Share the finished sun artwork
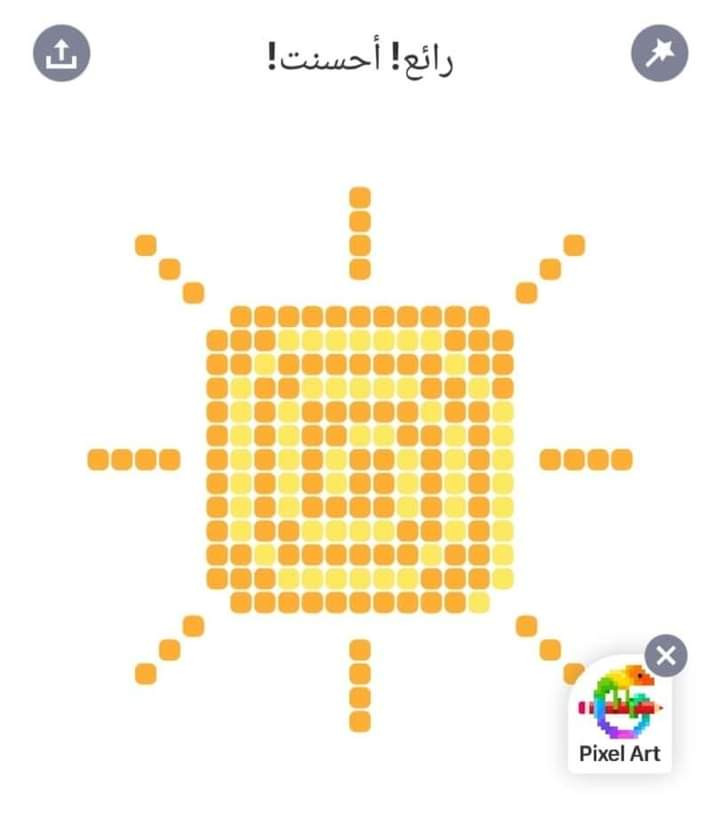 (62, 54)
